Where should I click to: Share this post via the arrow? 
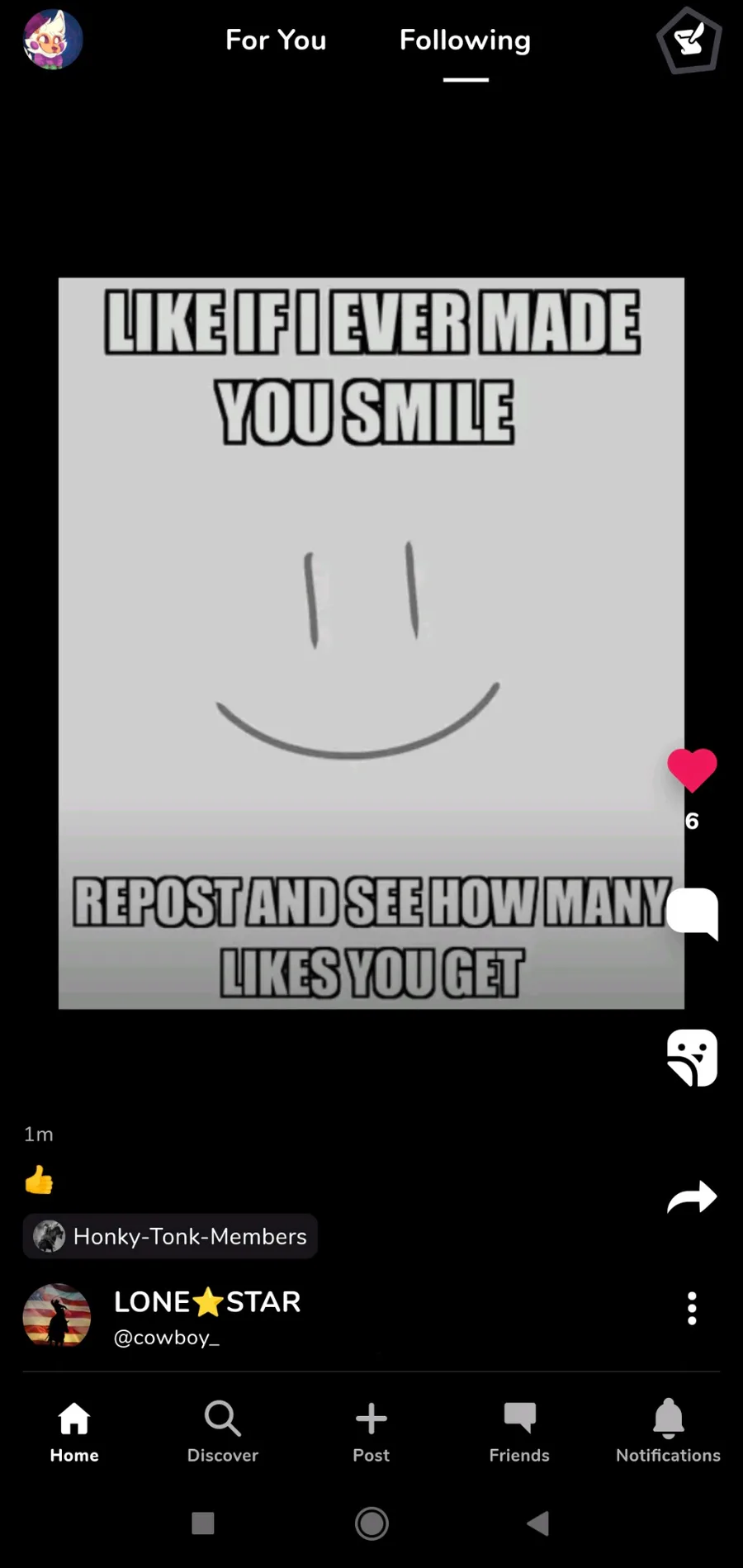[x=692, y=1196]
